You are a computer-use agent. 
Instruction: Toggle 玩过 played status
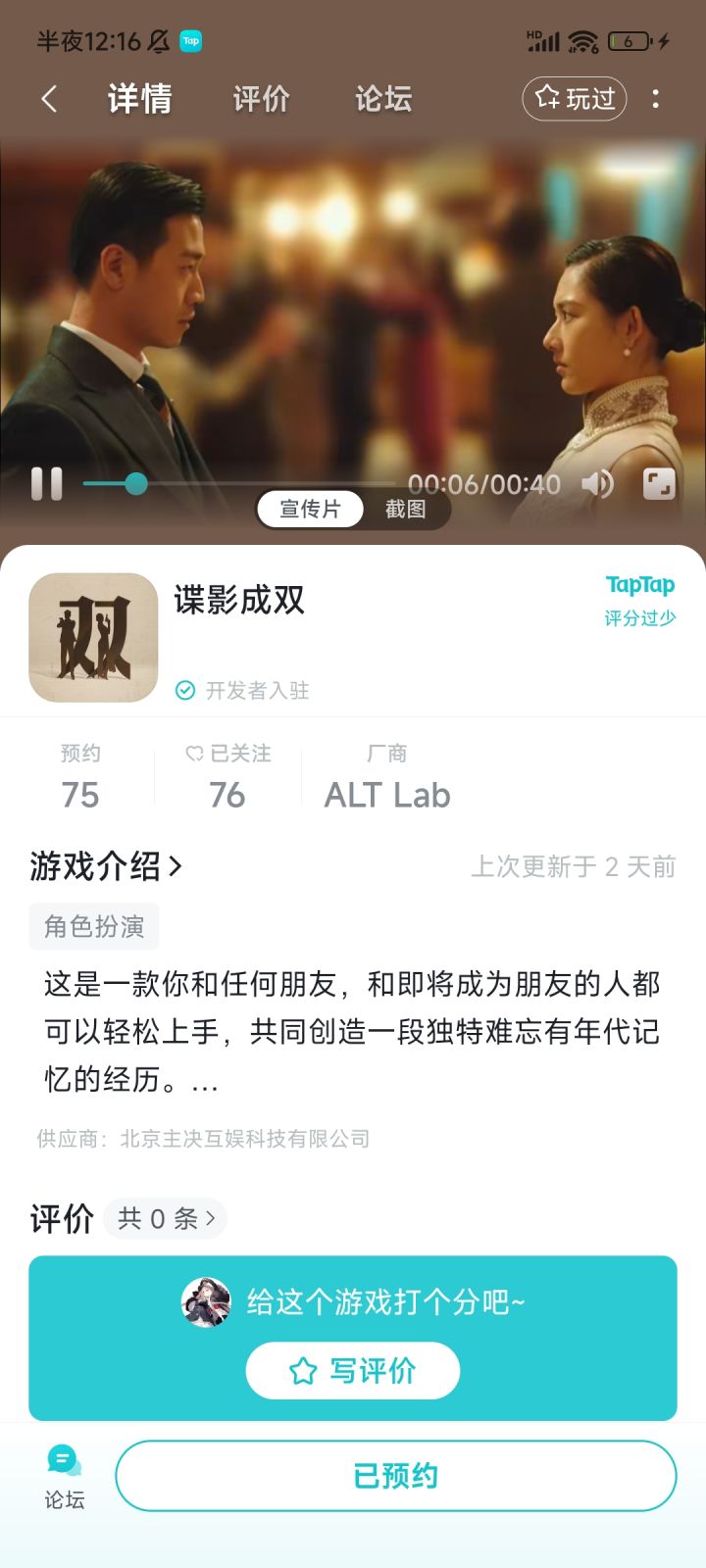point(574,99)
